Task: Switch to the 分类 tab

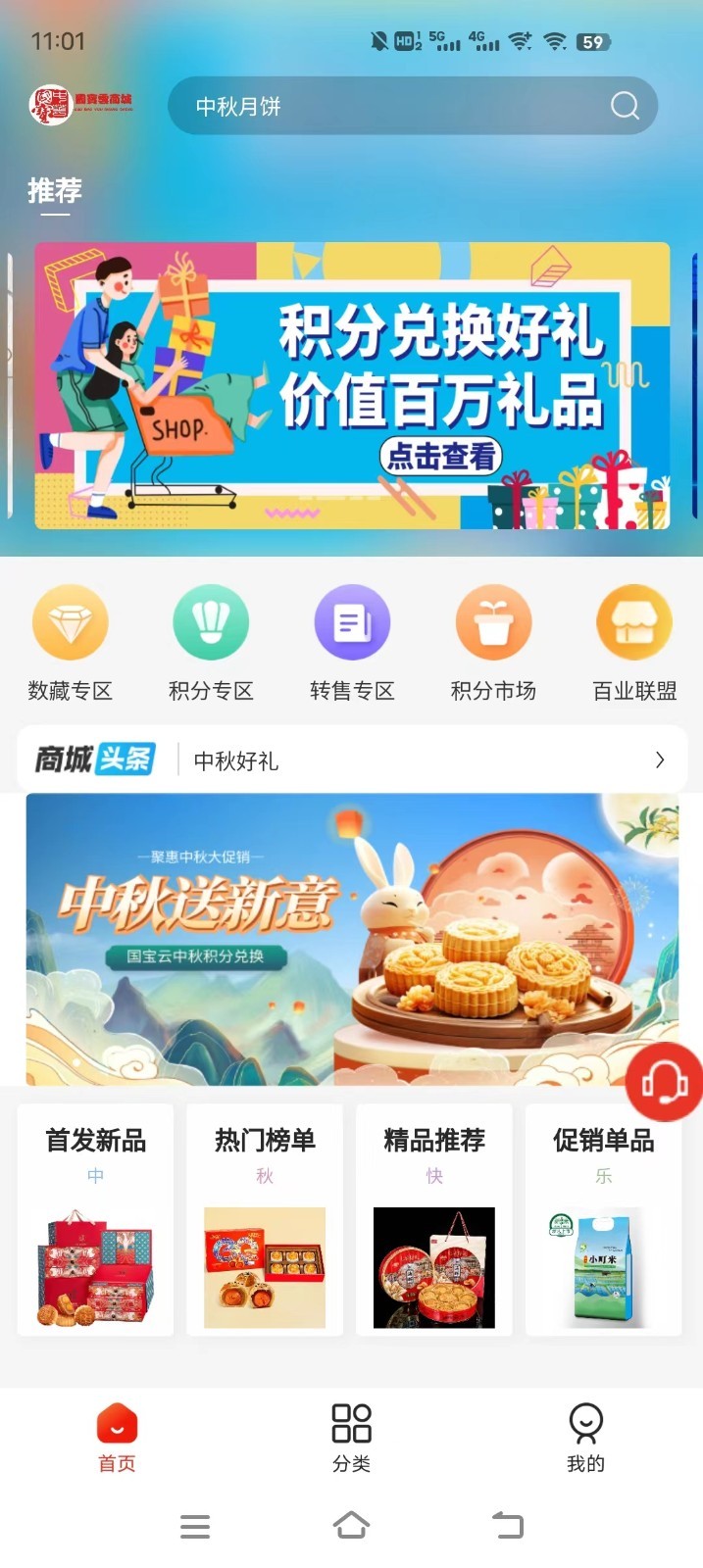Action: 351,1437
